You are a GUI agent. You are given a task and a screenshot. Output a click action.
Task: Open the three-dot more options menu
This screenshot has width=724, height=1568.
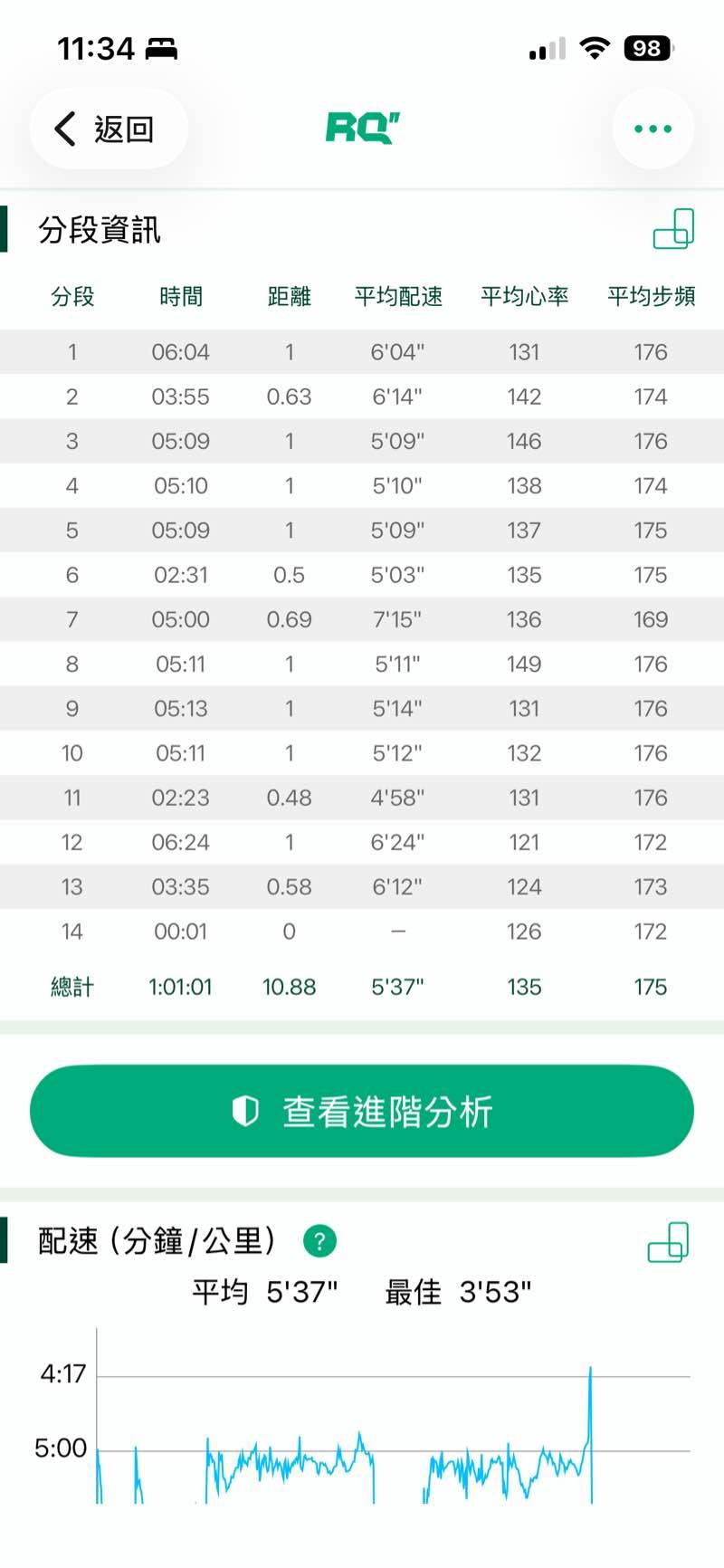point(653,129)
